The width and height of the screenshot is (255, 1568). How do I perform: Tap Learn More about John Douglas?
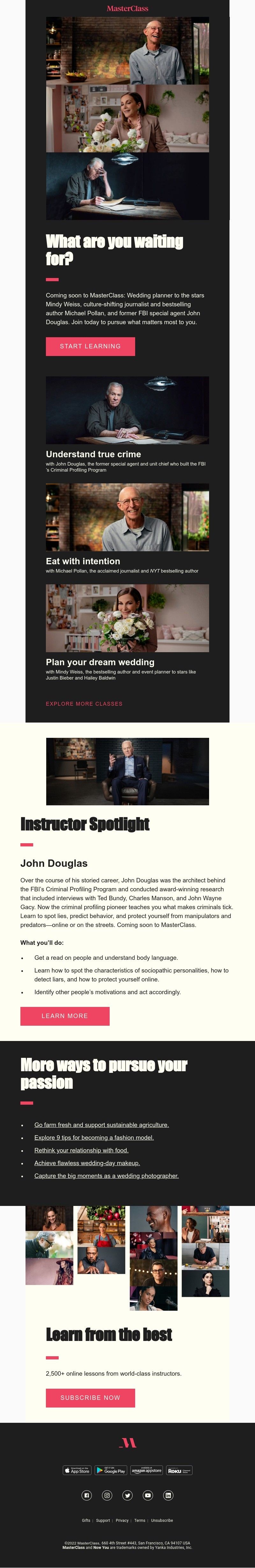(64, 1016)
